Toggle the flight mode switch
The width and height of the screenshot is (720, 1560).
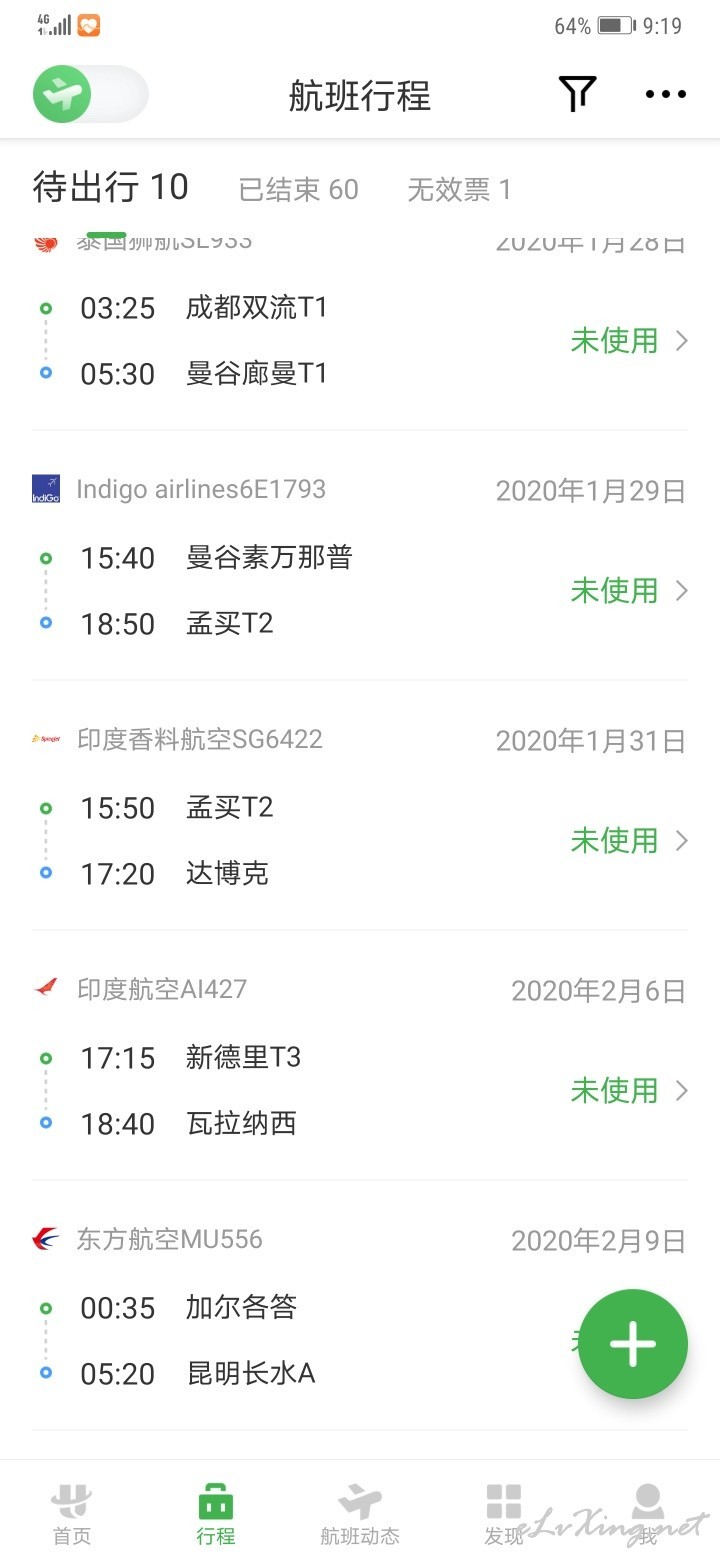point(90,95)
